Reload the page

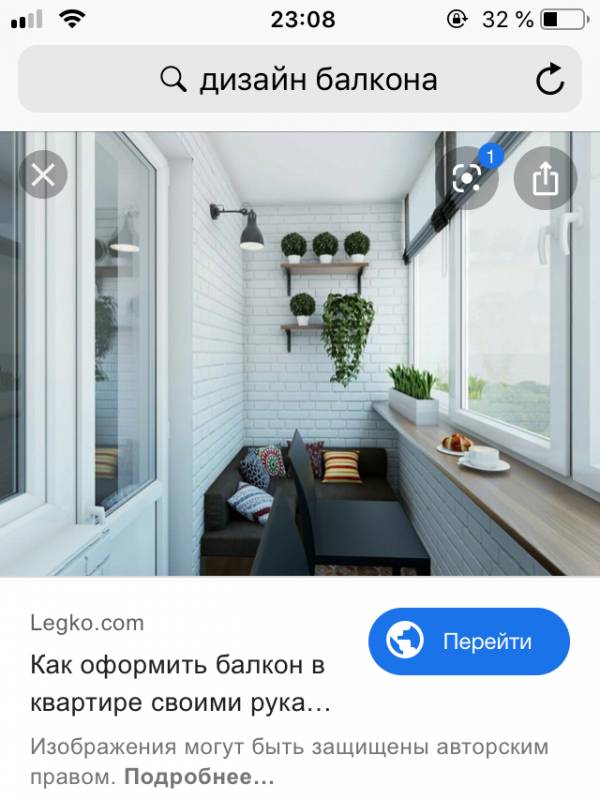click(x=550, y=80)
